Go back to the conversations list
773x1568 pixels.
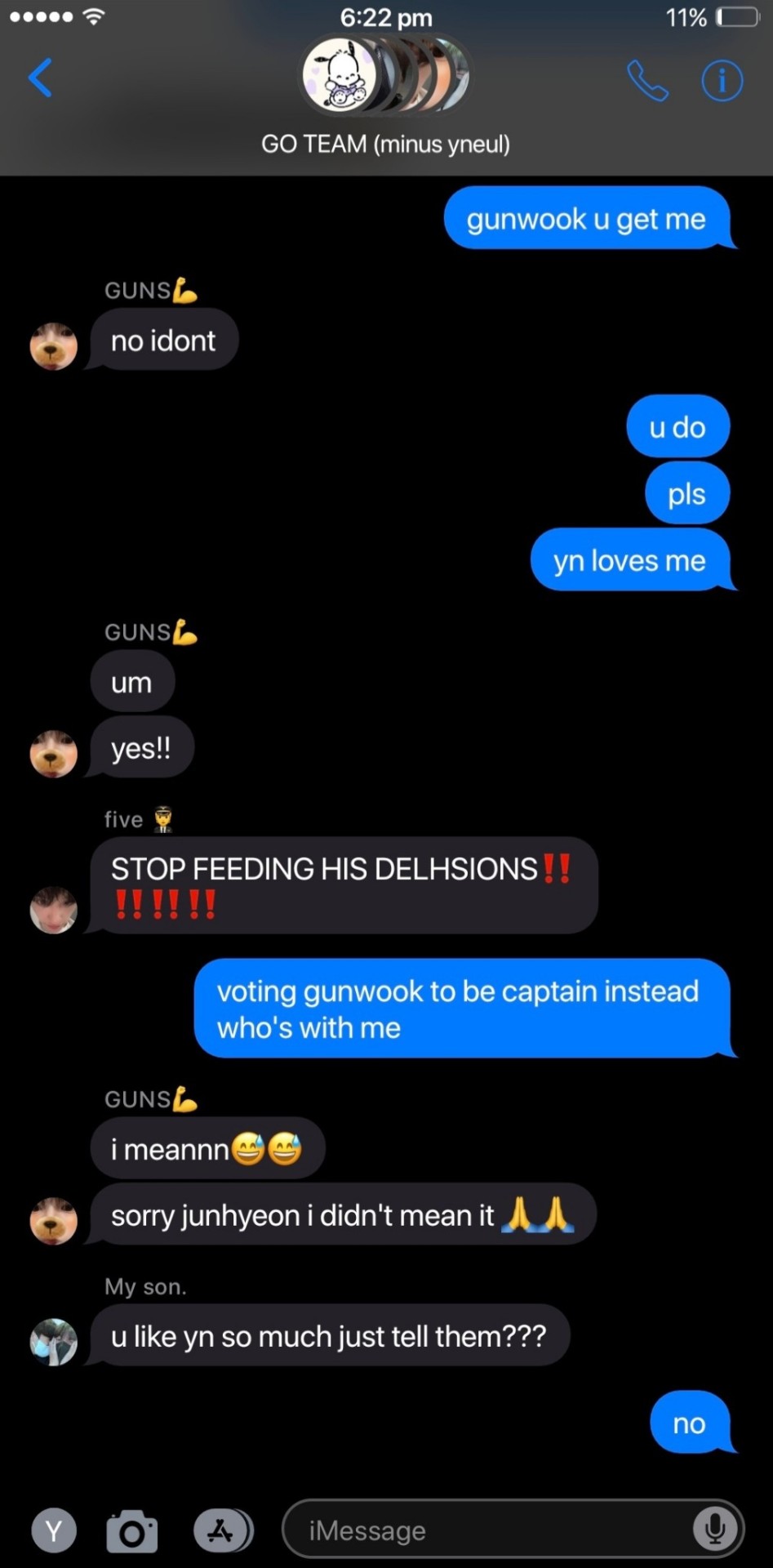click(40, 78)
